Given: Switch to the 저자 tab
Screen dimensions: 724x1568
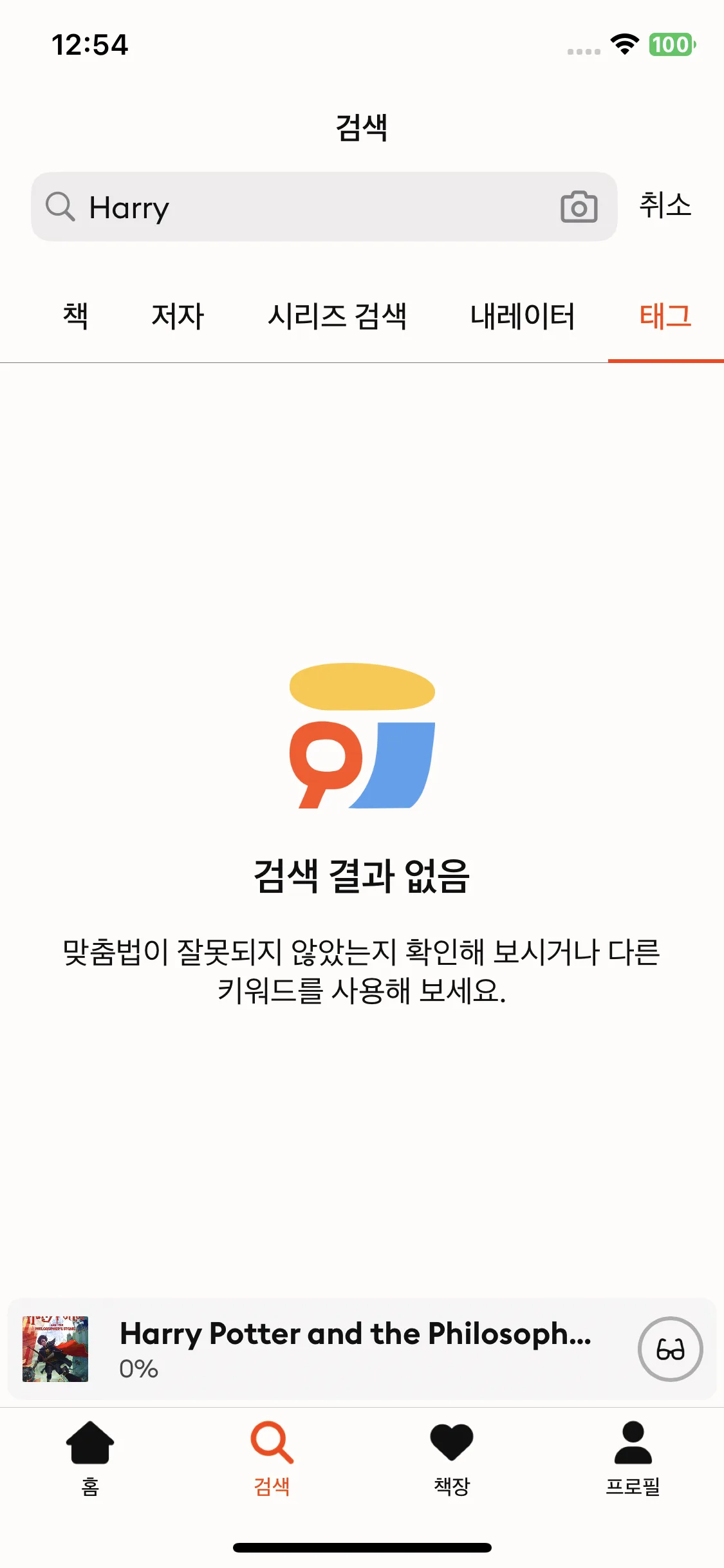Looking at the screenshot, I should [x=178, y=316].
